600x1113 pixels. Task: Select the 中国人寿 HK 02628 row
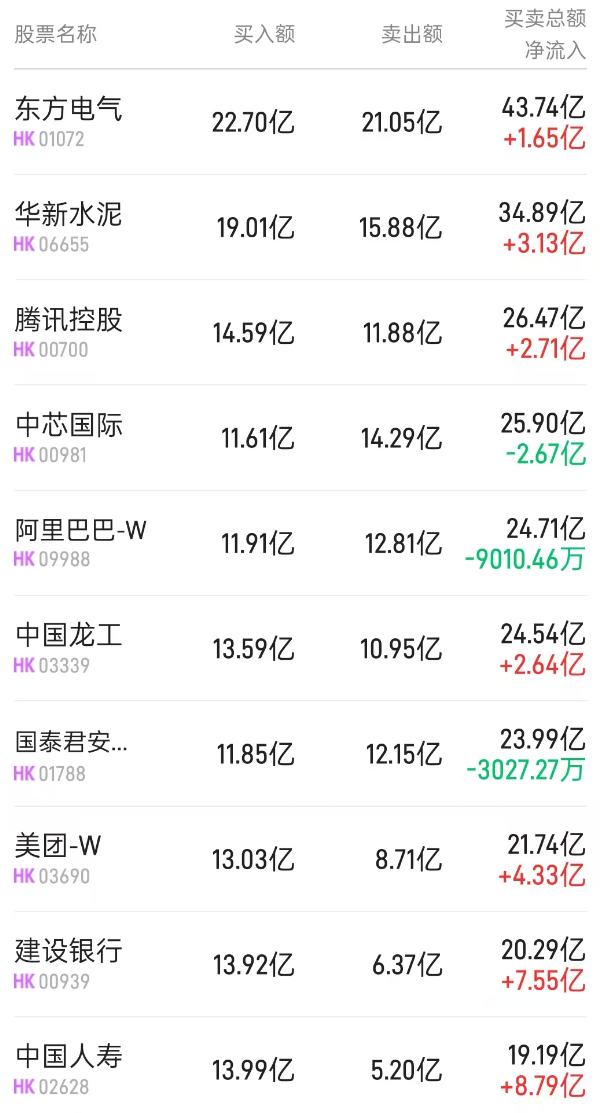[x=300, y=1065]
